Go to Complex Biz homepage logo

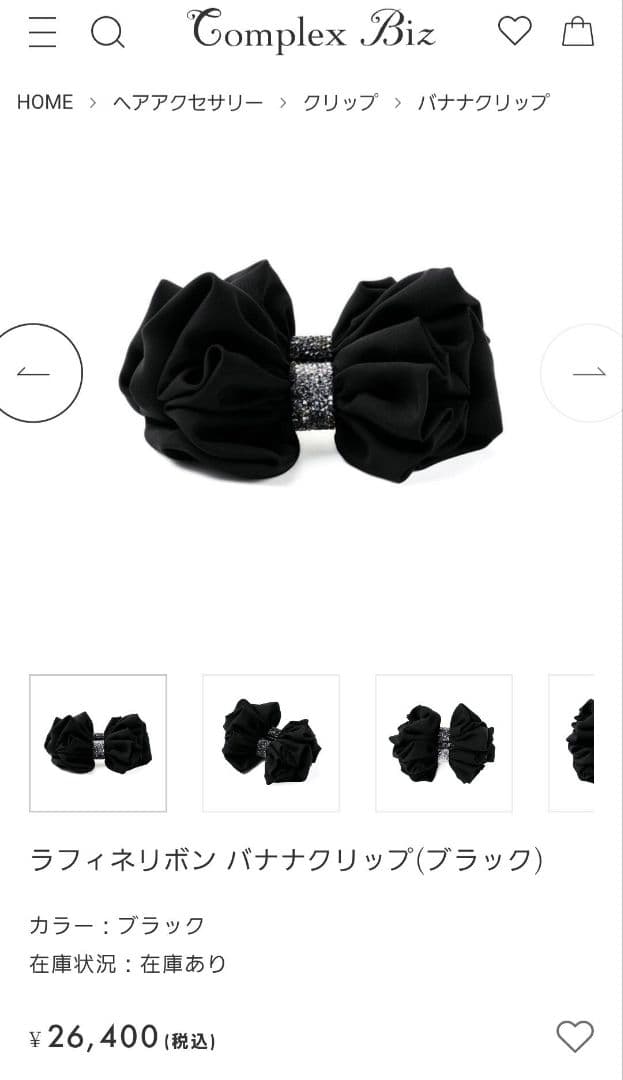pyautogui.click(x=311, y=32)
